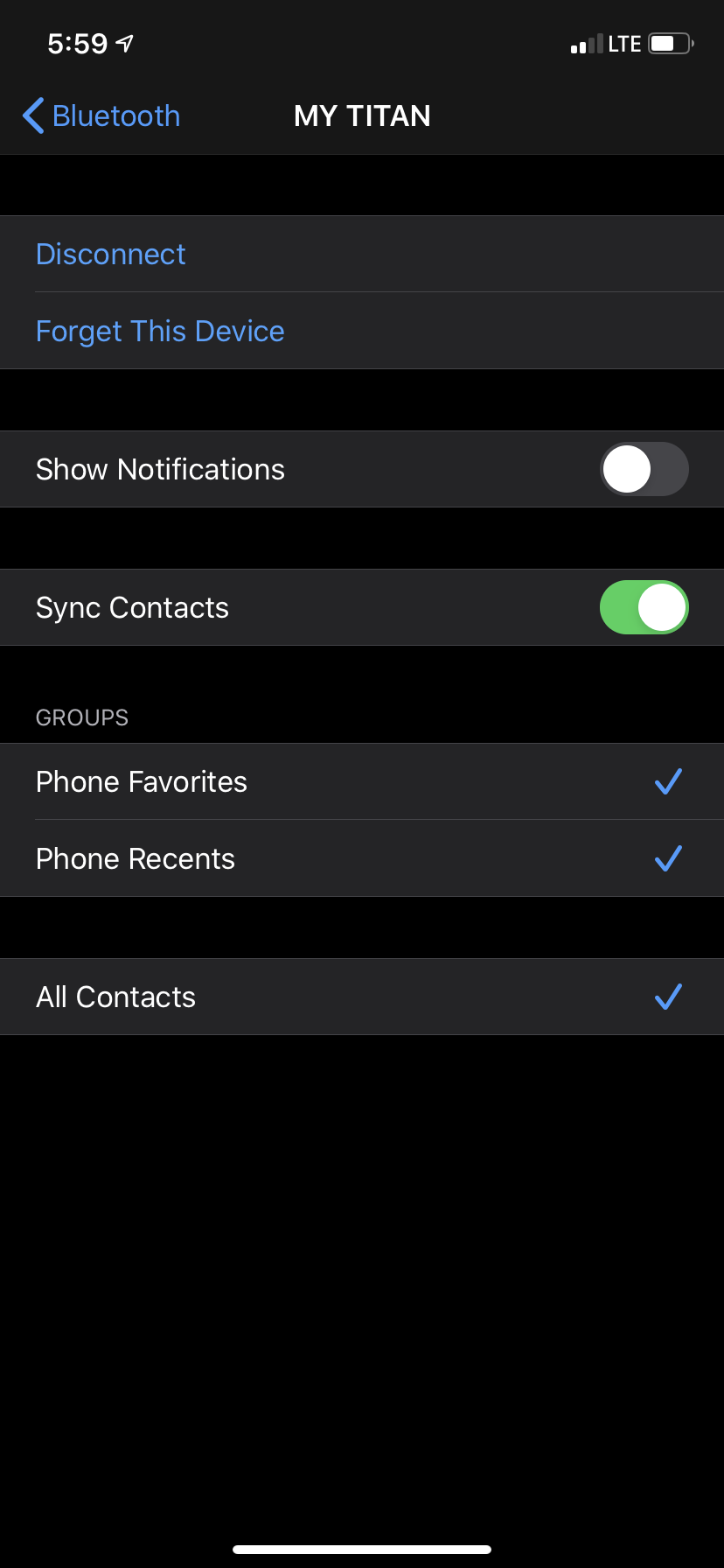Go back to Bluetooth settings
Screen dimensions: 724x1568
pyautogui.click(x=101, y=115)
